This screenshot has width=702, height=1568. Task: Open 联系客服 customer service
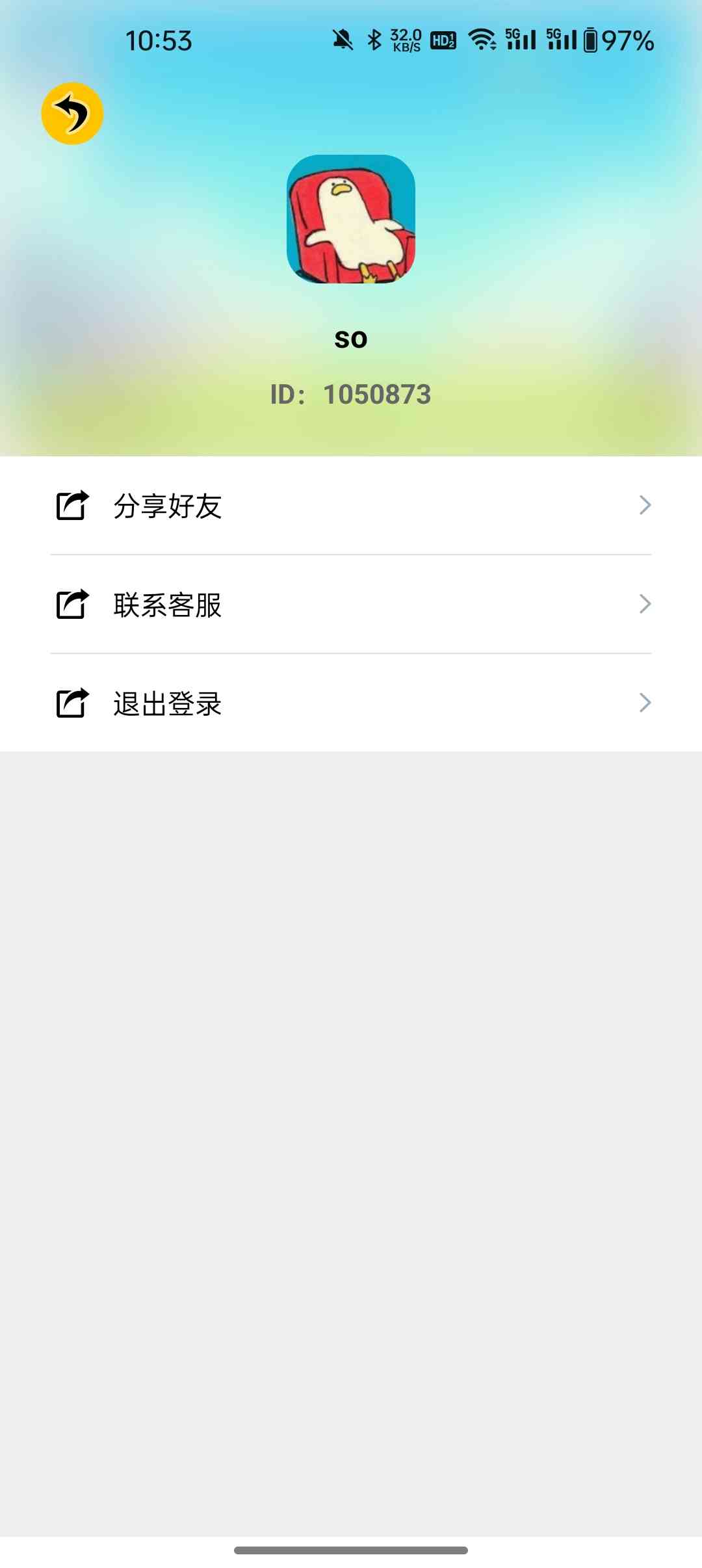point(351,605)
